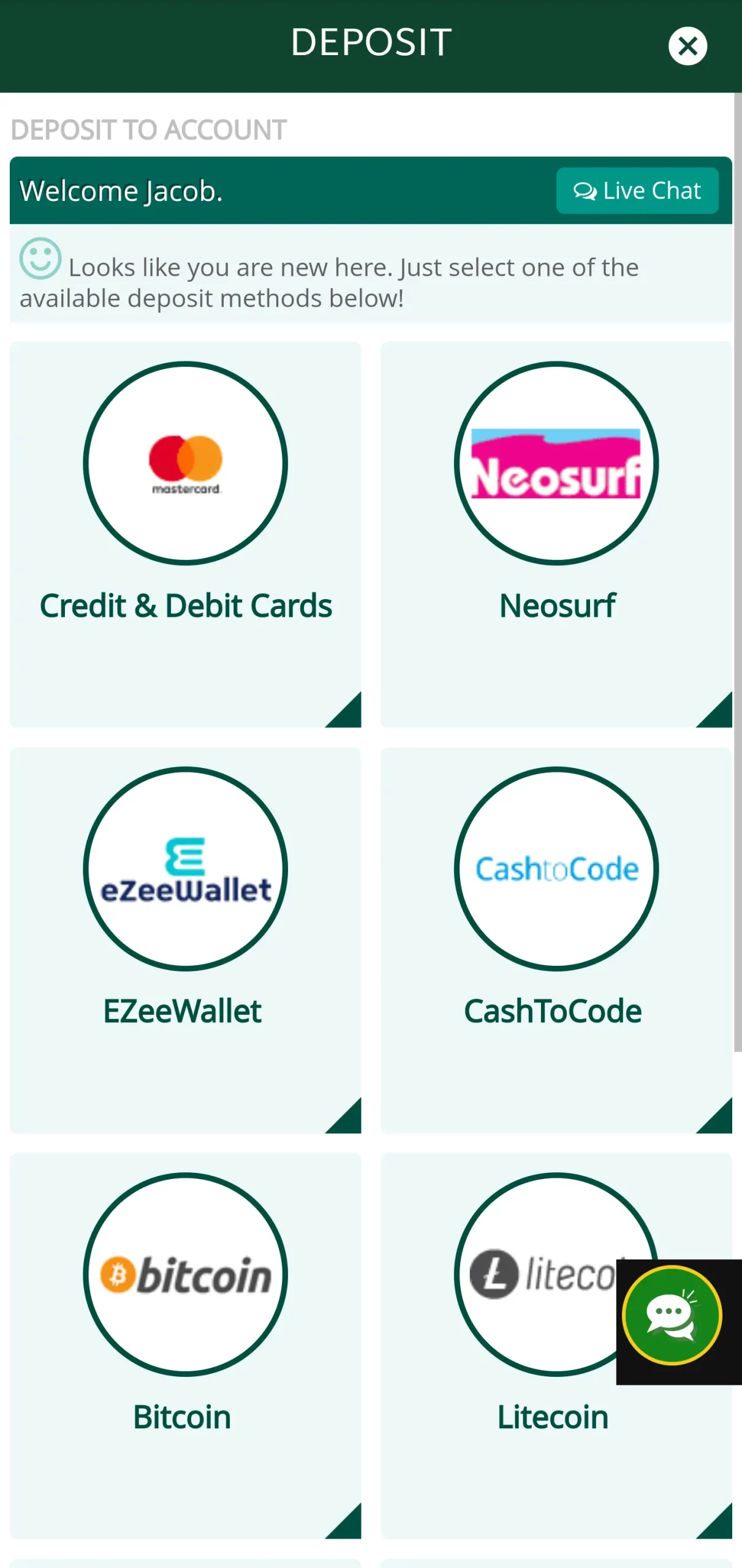Open the floating green chat bubble

tap(672, 1315)
